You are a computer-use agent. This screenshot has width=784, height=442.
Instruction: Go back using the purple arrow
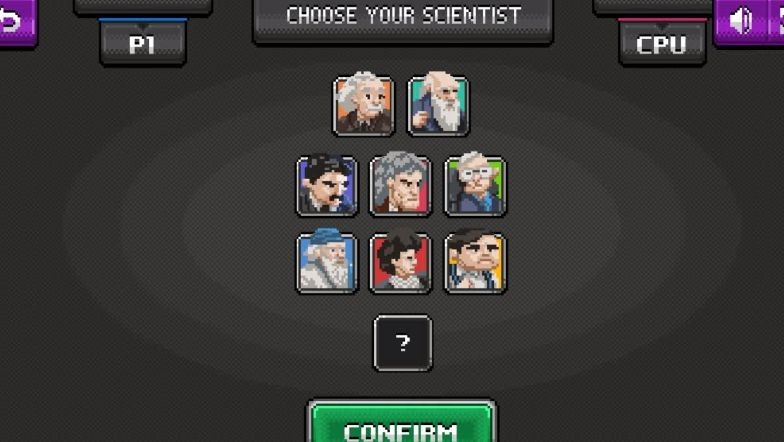(x=14, y=21)
